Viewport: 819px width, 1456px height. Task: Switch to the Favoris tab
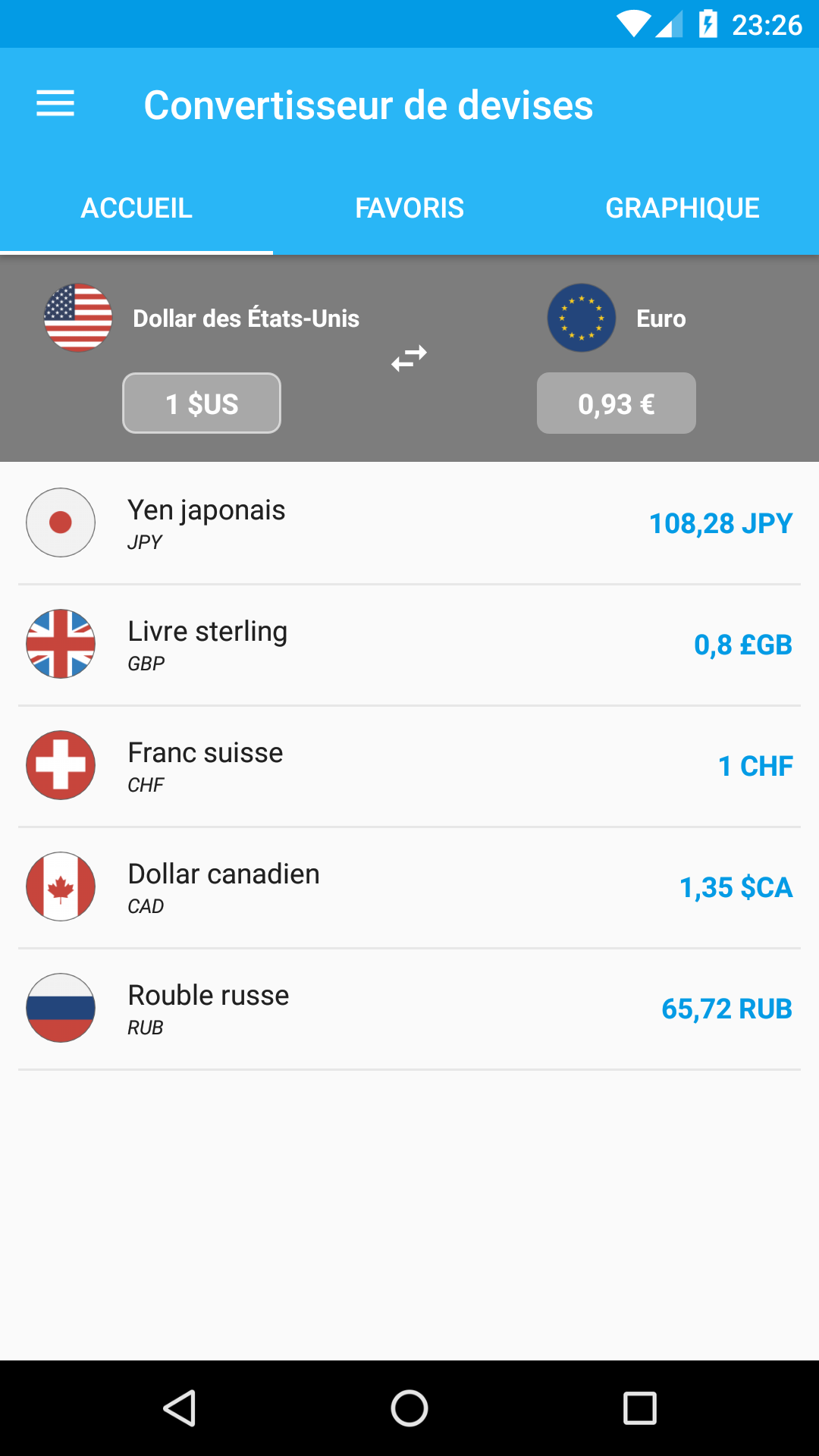coord(409,208)
